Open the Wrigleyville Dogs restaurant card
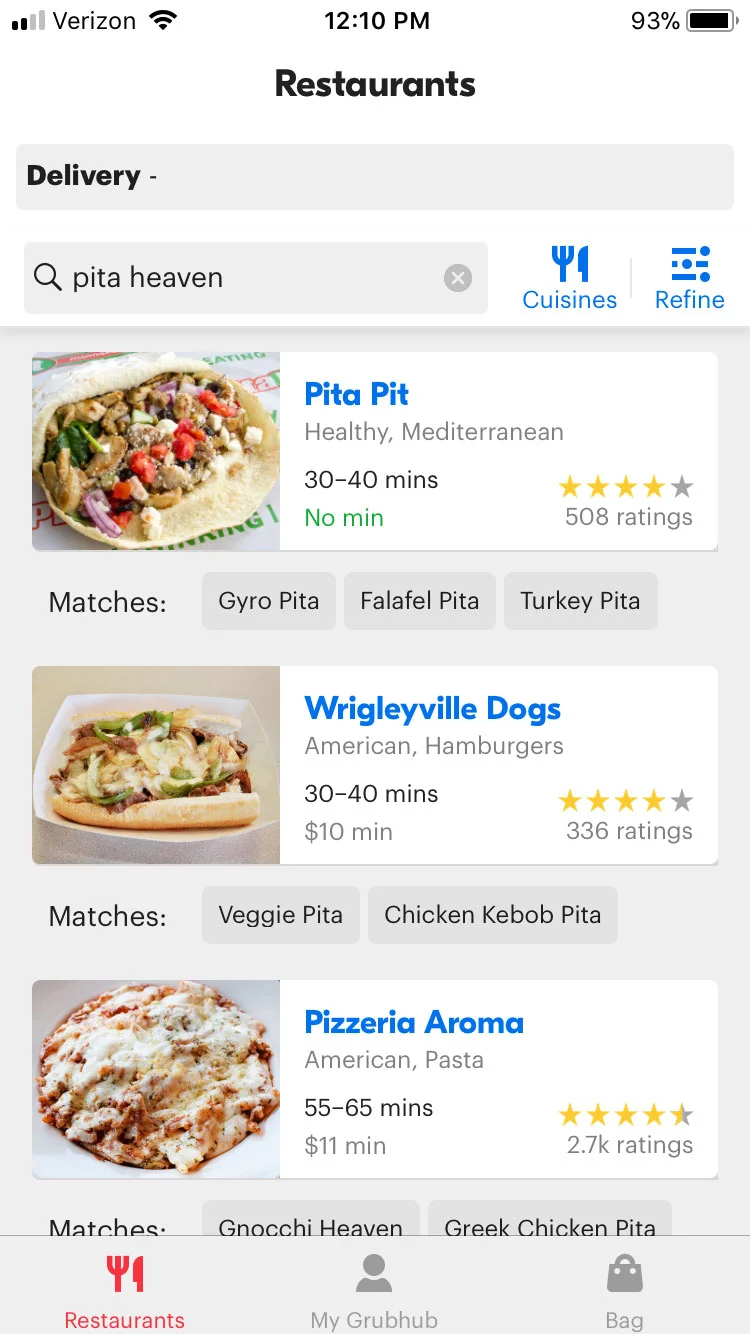This screenshot has width=750, height=1334. (374, 765)
